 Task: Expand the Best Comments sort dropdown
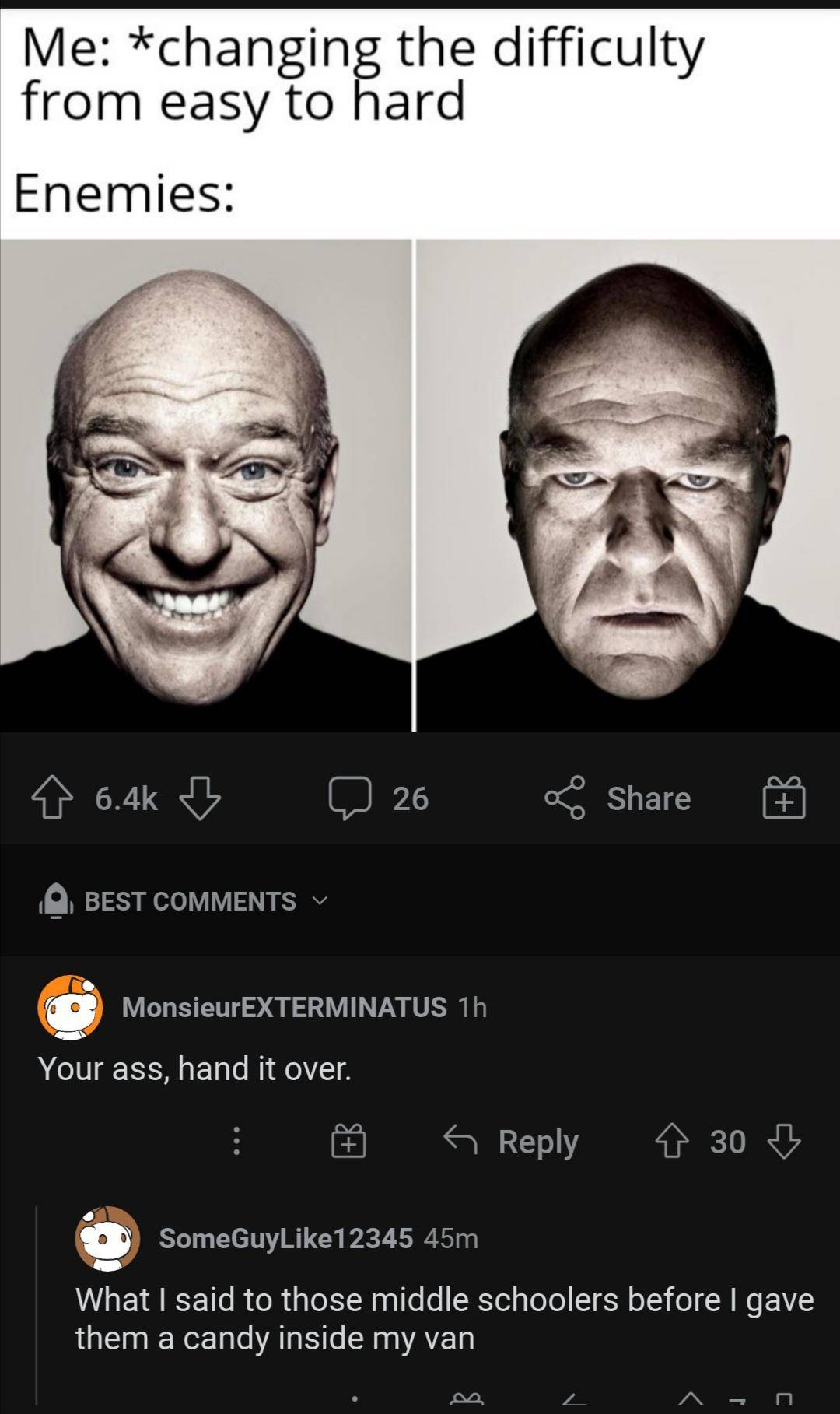pos(190,901)
